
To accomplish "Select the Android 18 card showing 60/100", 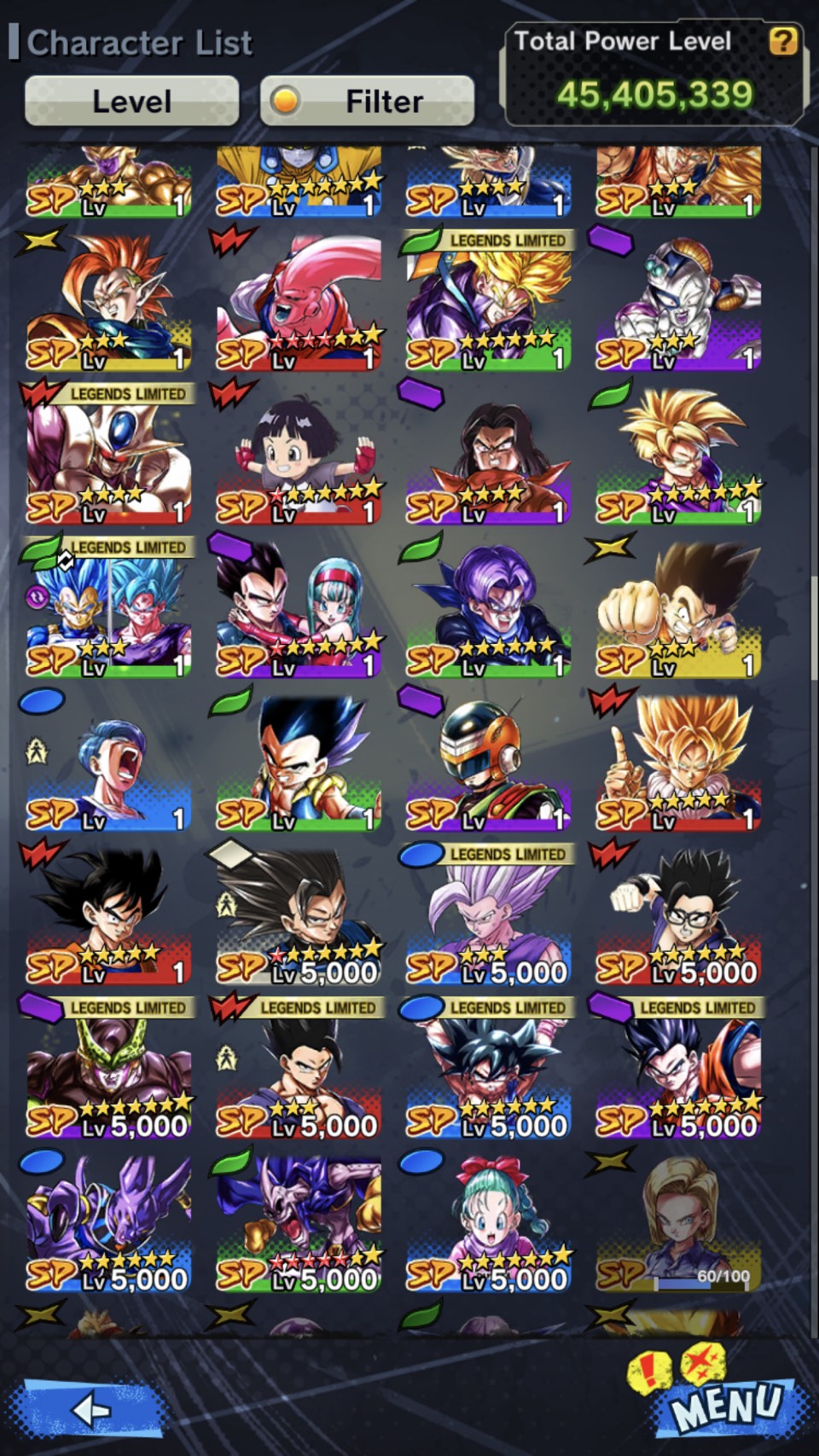I will coord(678,1225).
